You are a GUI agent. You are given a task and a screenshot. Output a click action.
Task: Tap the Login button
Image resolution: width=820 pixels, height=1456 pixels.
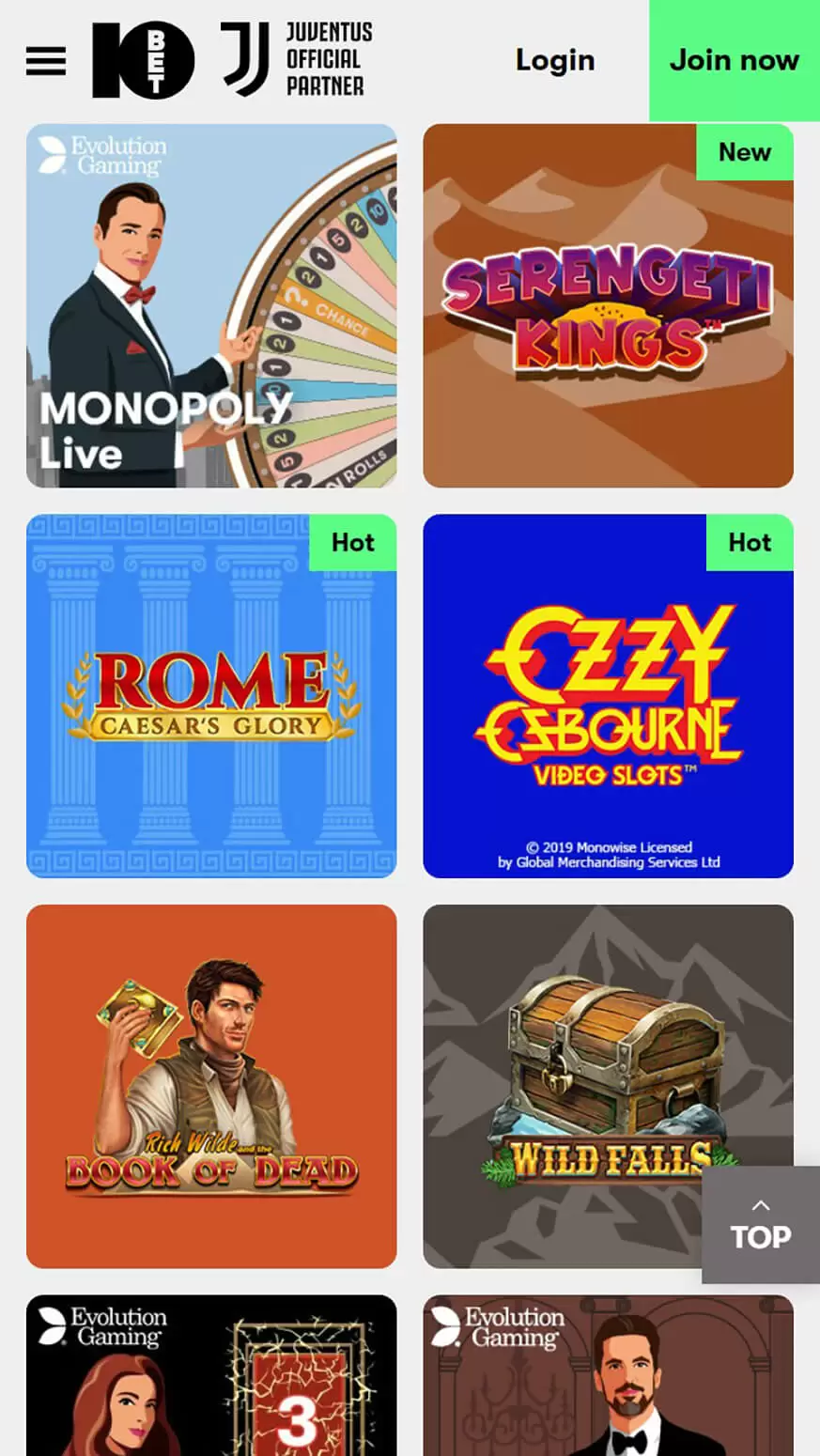point(555,61)
